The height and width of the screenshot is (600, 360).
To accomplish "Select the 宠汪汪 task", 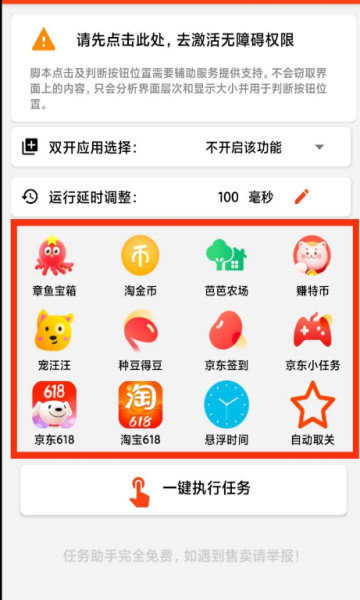I will 54,341.
